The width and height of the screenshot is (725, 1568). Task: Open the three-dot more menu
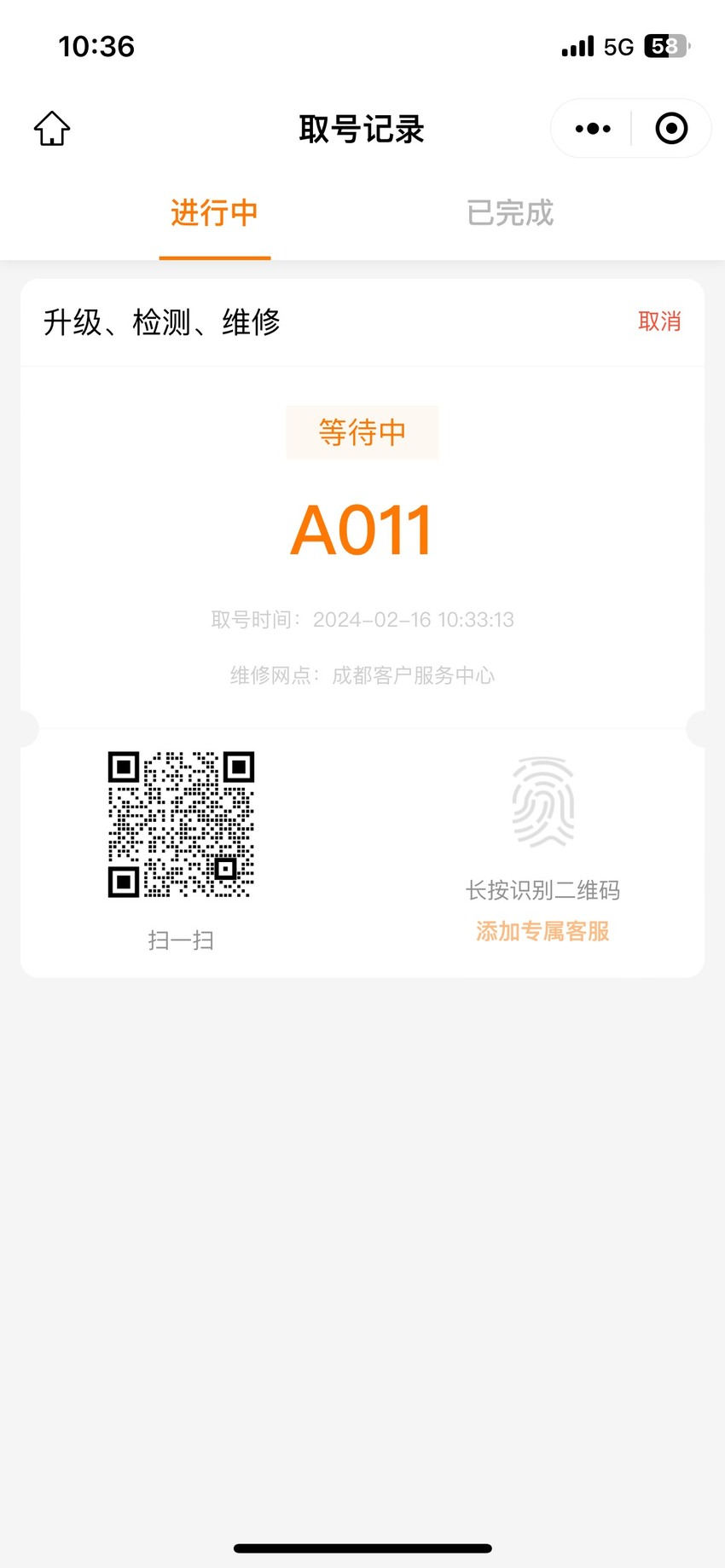(593, 129)
